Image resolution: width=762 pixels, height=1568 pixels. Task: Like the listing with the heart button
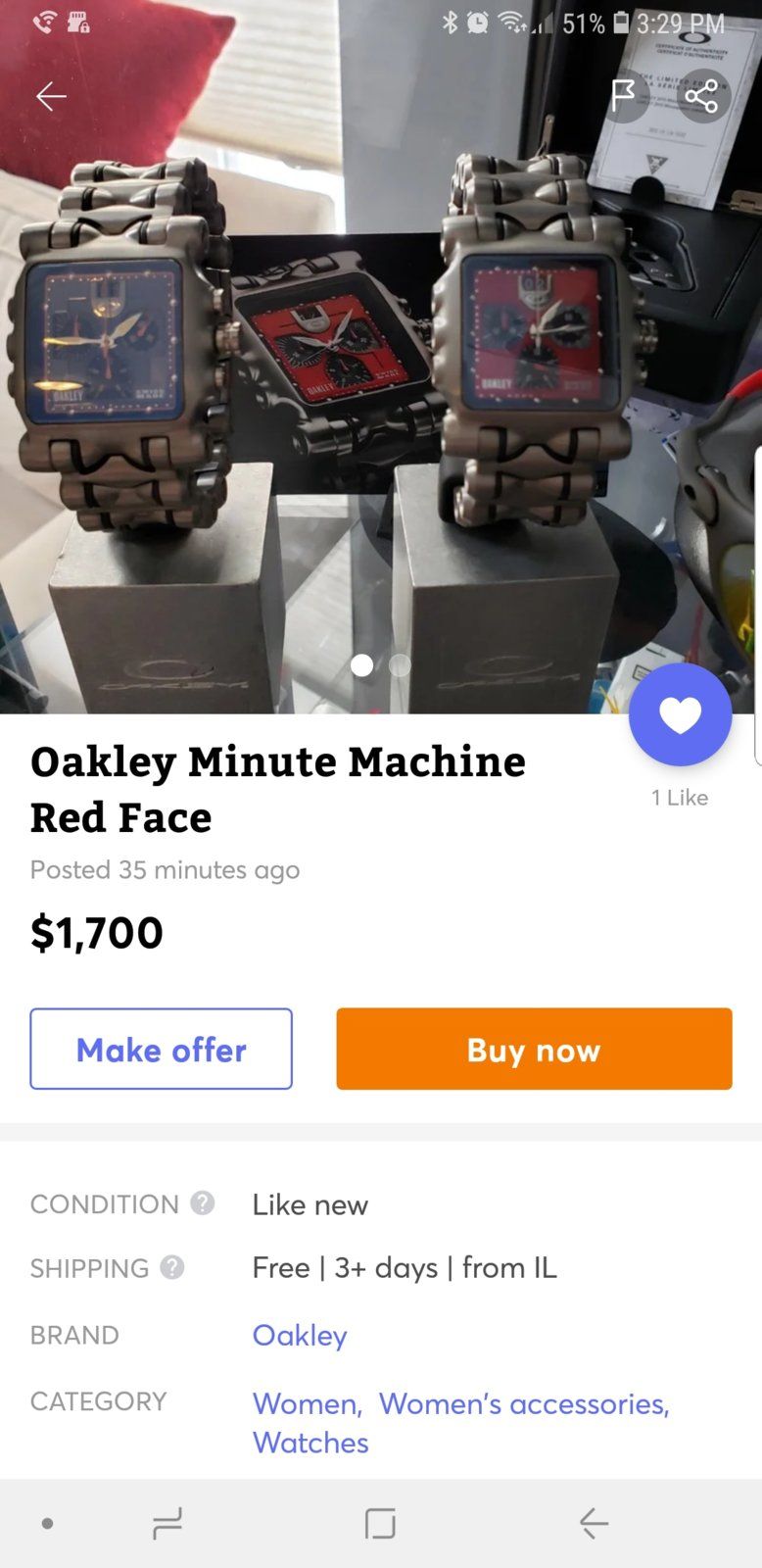click(680, 714)
